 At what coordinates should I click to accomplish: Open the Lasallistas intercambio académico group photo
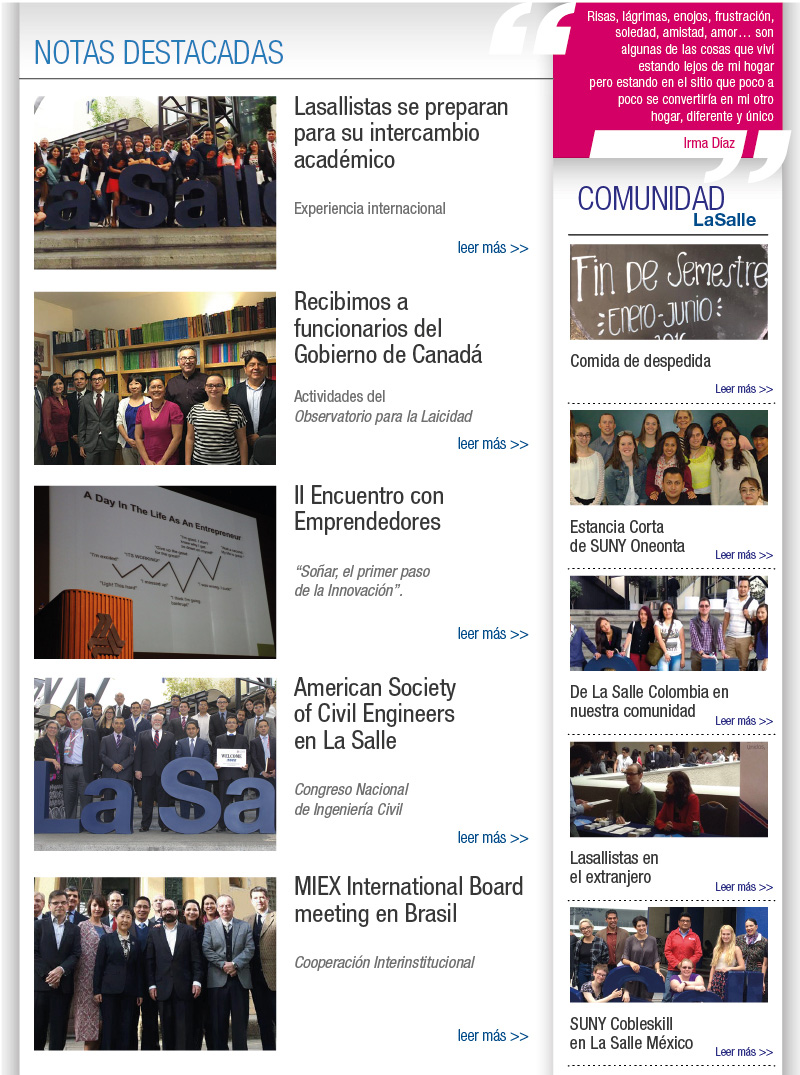click(155, 182)
